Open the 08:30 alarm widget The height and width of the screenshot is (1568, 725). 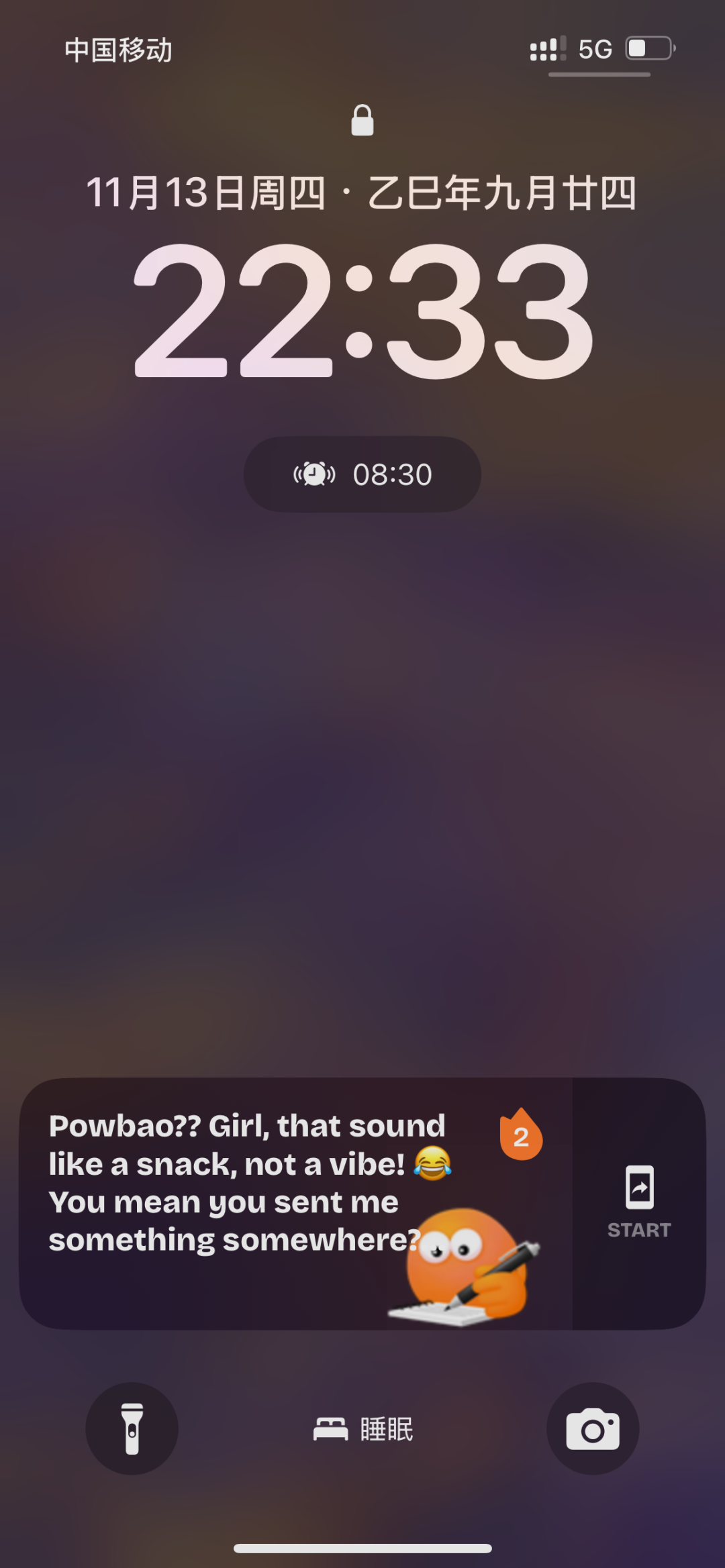[x=362, y=474]
